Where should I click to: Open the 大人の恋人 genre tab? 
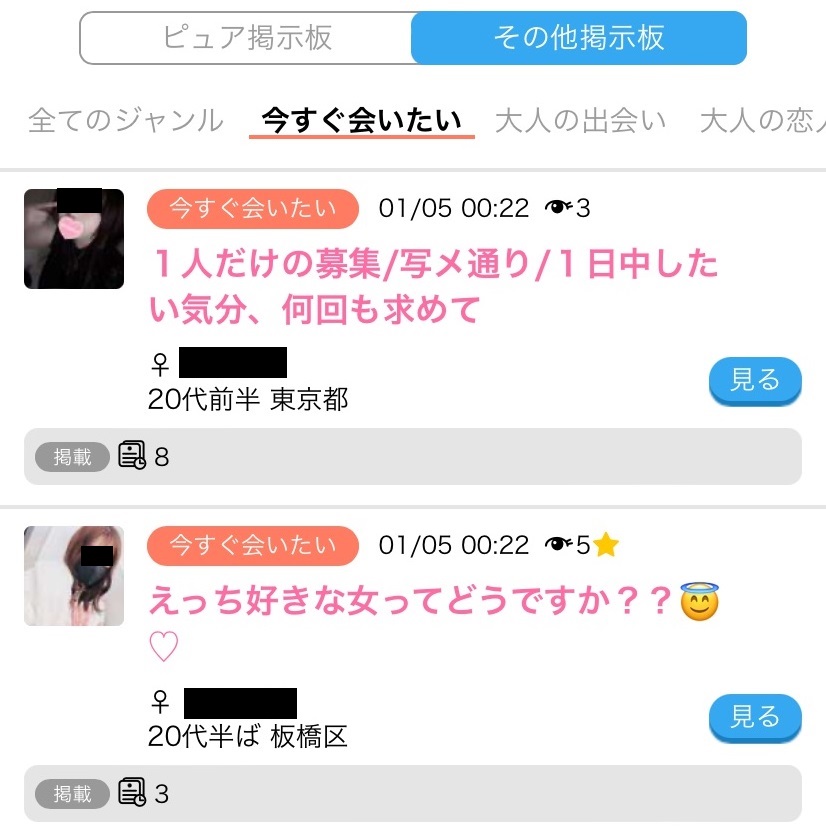pyautogui.click(x=762, y=121)
